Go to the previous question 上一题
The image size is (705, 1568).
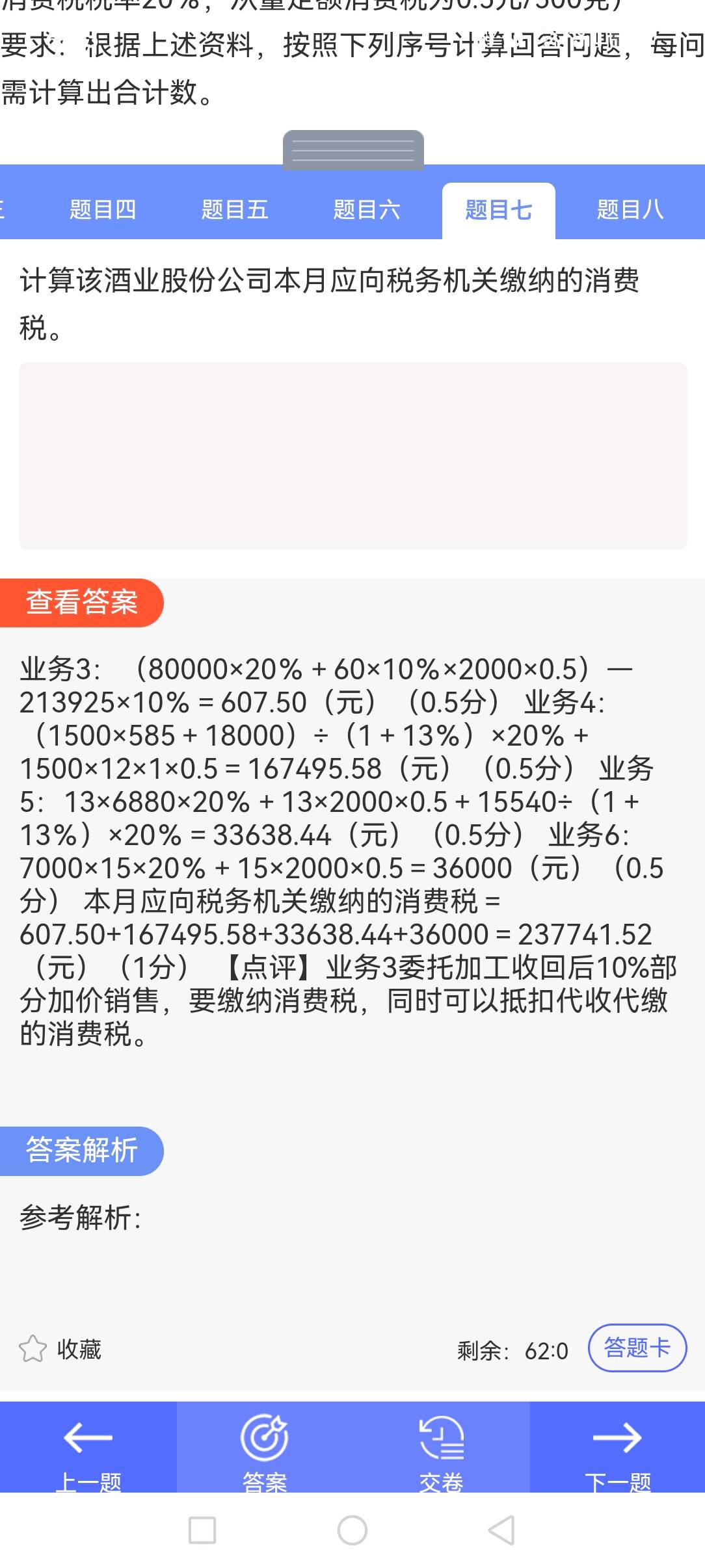pos(88,1447)
